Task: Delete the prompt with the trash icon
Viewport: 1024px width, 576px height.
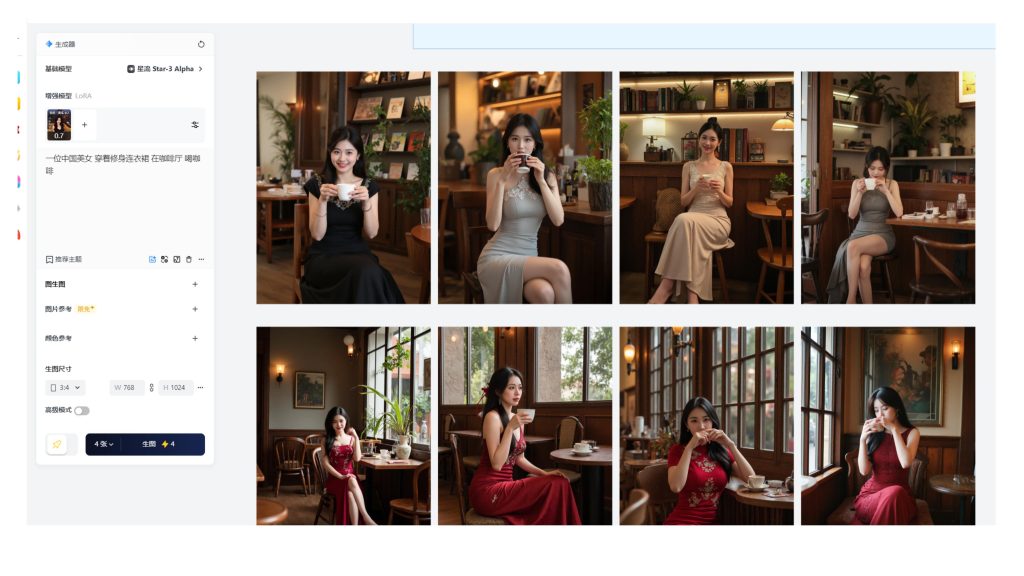Action: click(188, 259)
